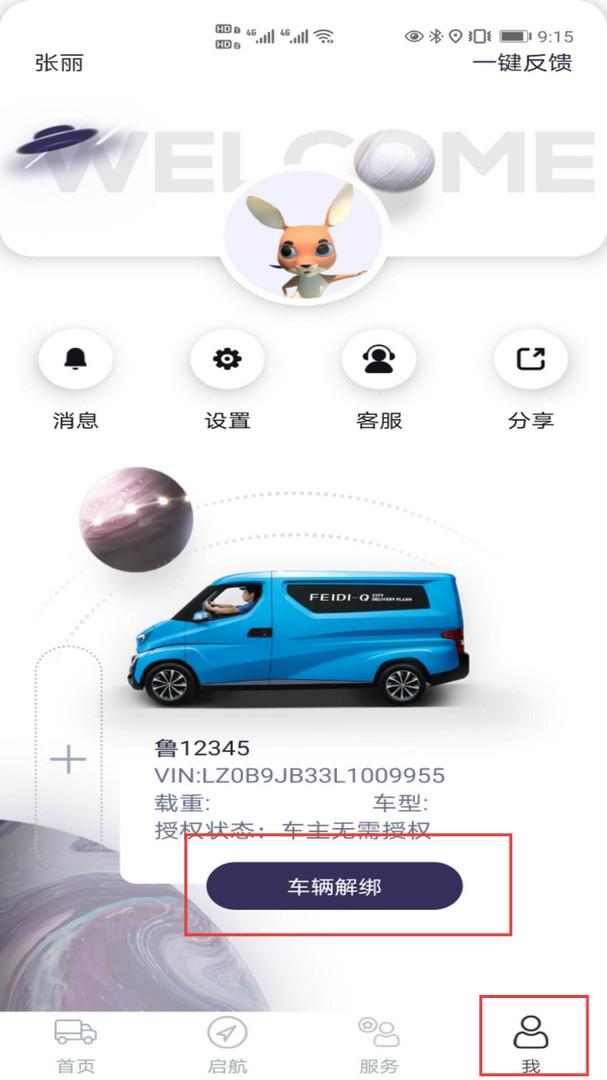Switch to the 首页 tab
The height and width of the screenshot is (1080, 607).
pos(75,1044)
